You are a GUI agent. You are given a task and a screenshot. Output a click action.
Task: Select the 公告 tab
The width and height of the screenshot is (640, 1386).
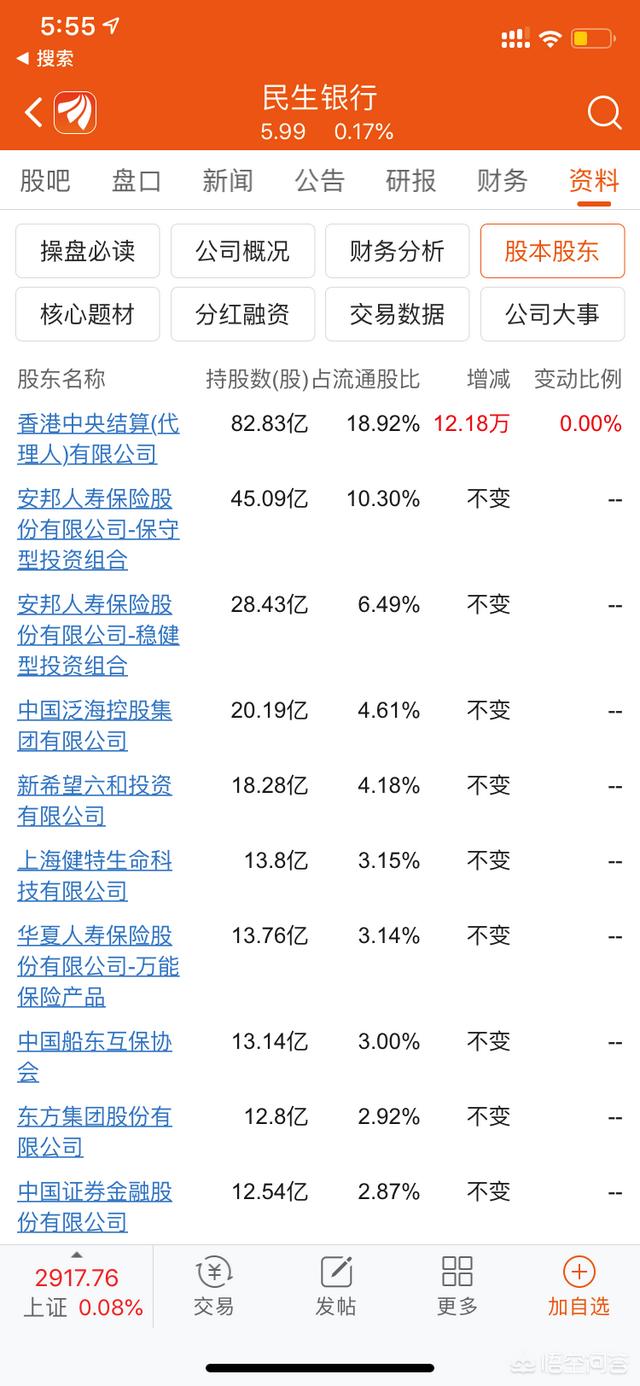pos(320,181)
